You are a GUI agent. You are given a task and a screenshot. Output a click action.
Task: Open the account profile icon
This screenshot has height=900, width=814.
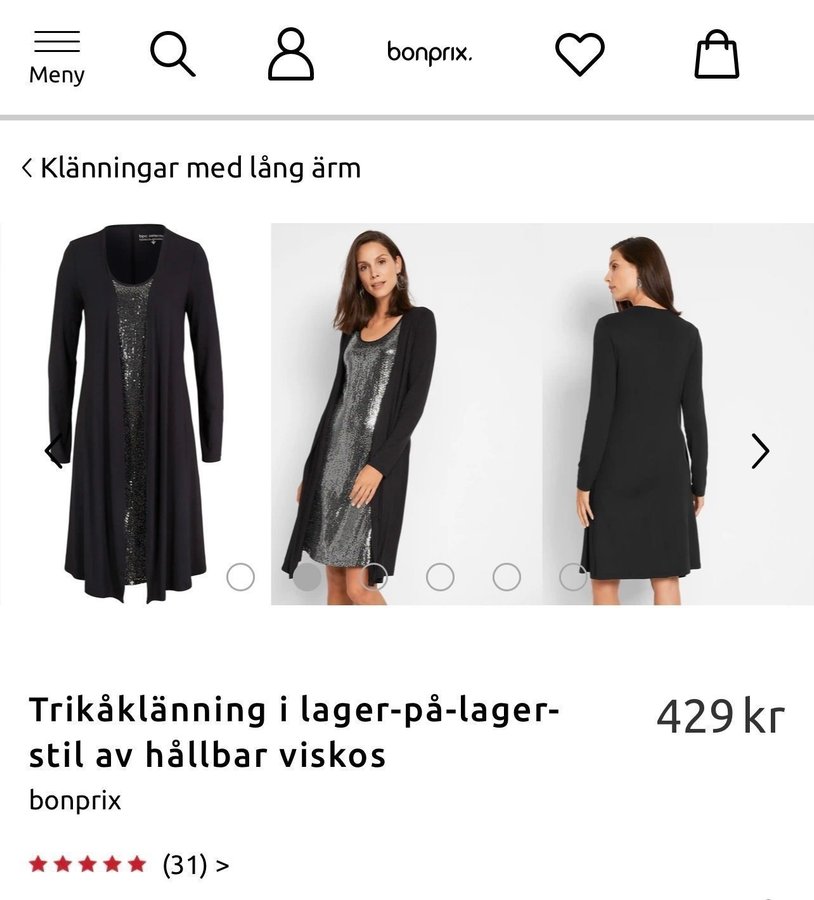coord(291,54)
